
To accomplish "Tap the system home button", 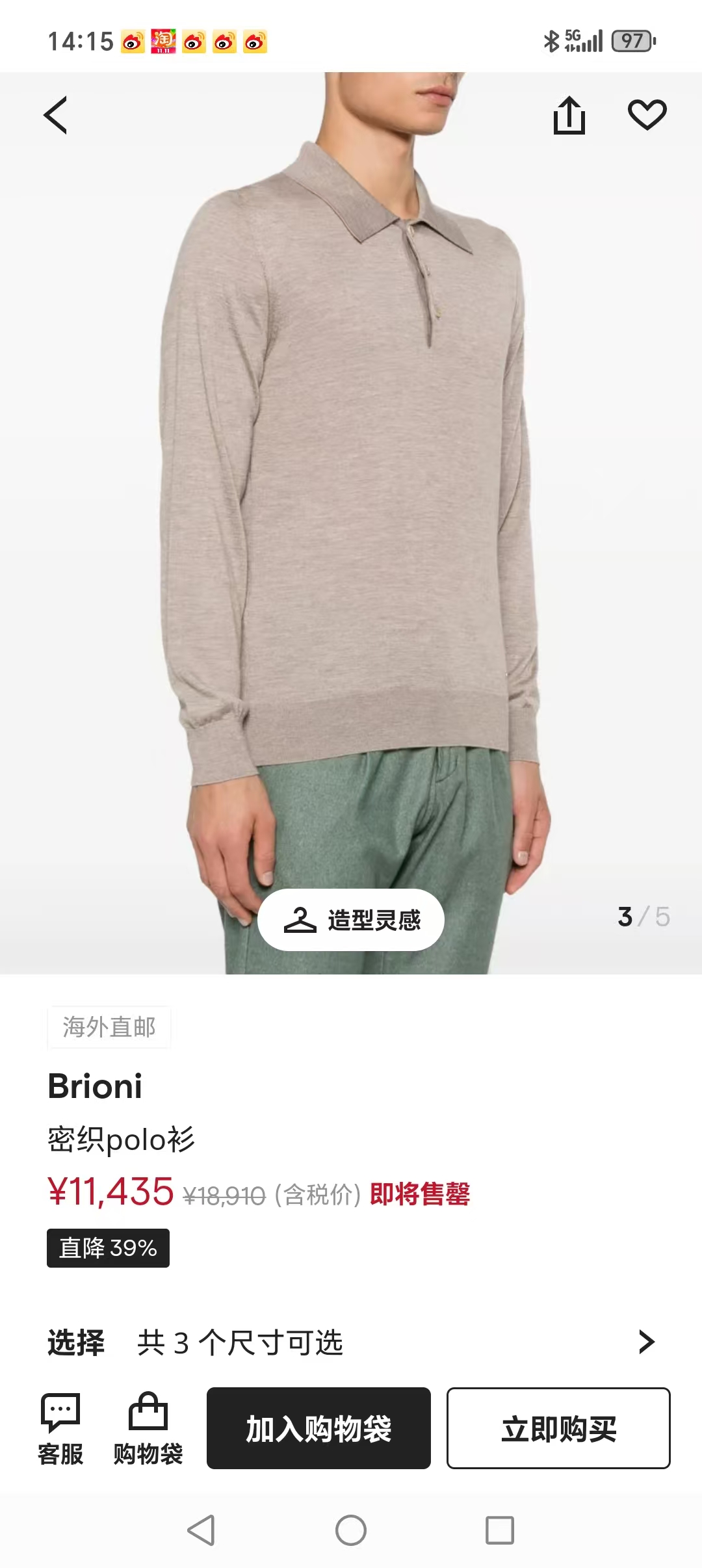I will tap(351, 1530).
